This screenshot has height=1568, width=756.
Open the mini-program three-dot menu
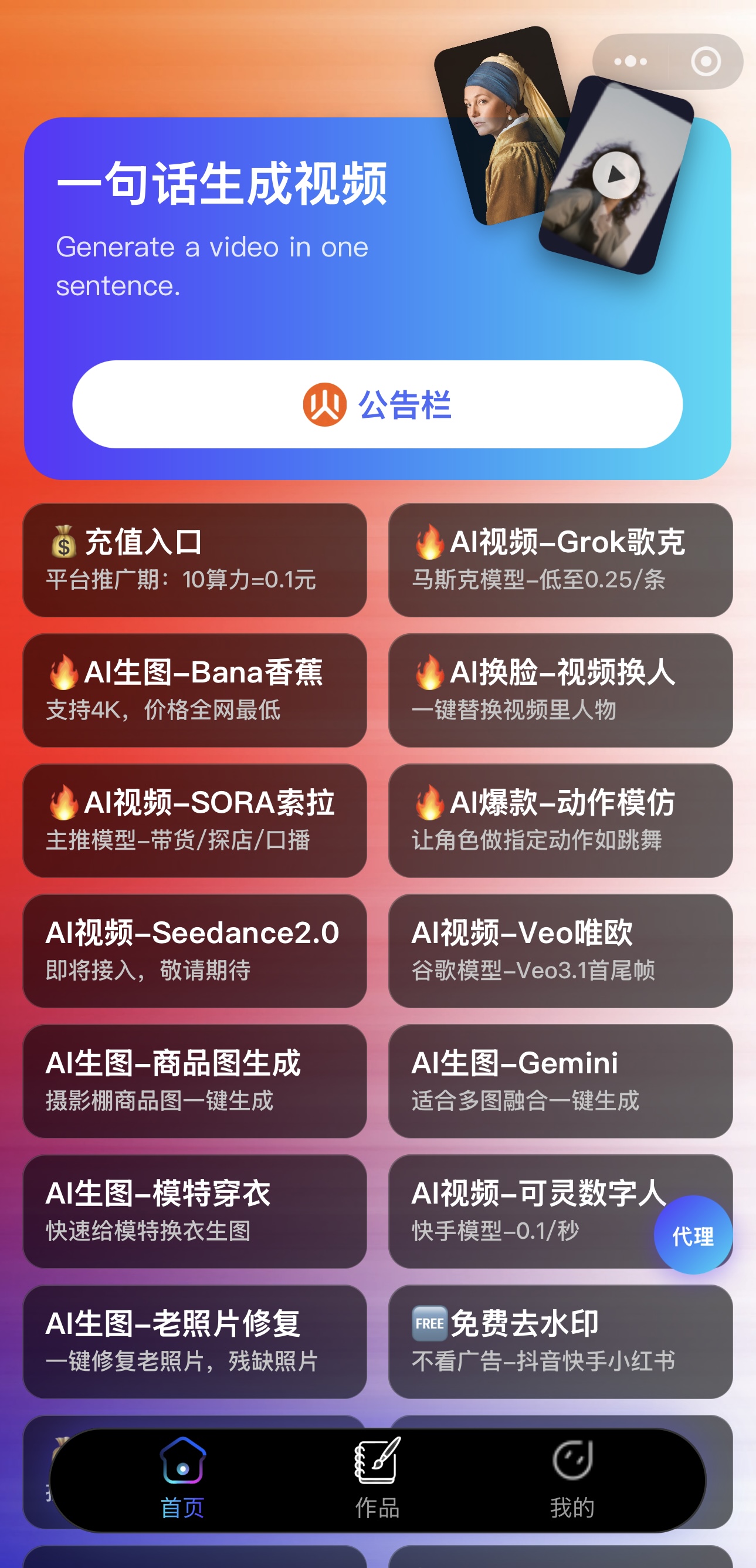coord(631,60)
